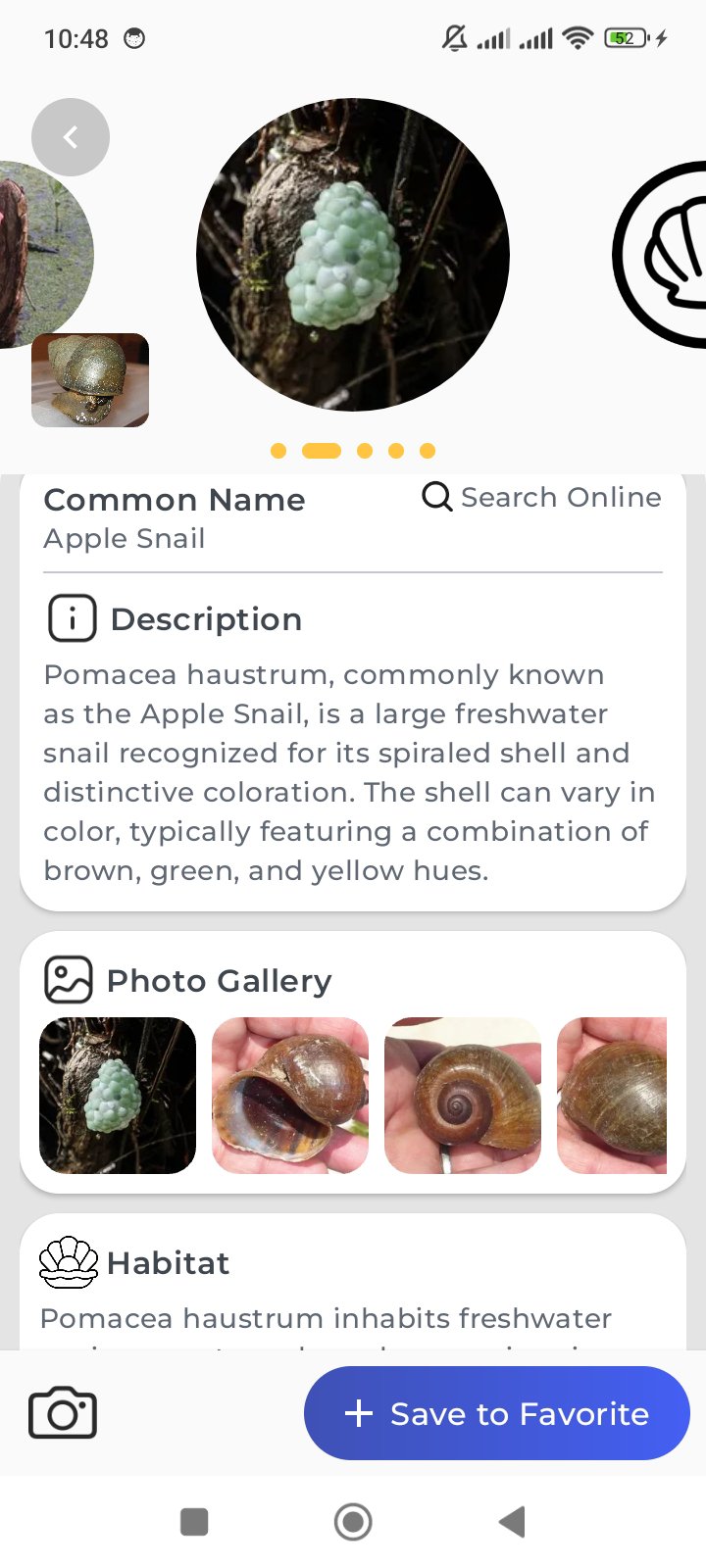Open the fourth partially visible gallery photo

click(x=614, y=1096)
